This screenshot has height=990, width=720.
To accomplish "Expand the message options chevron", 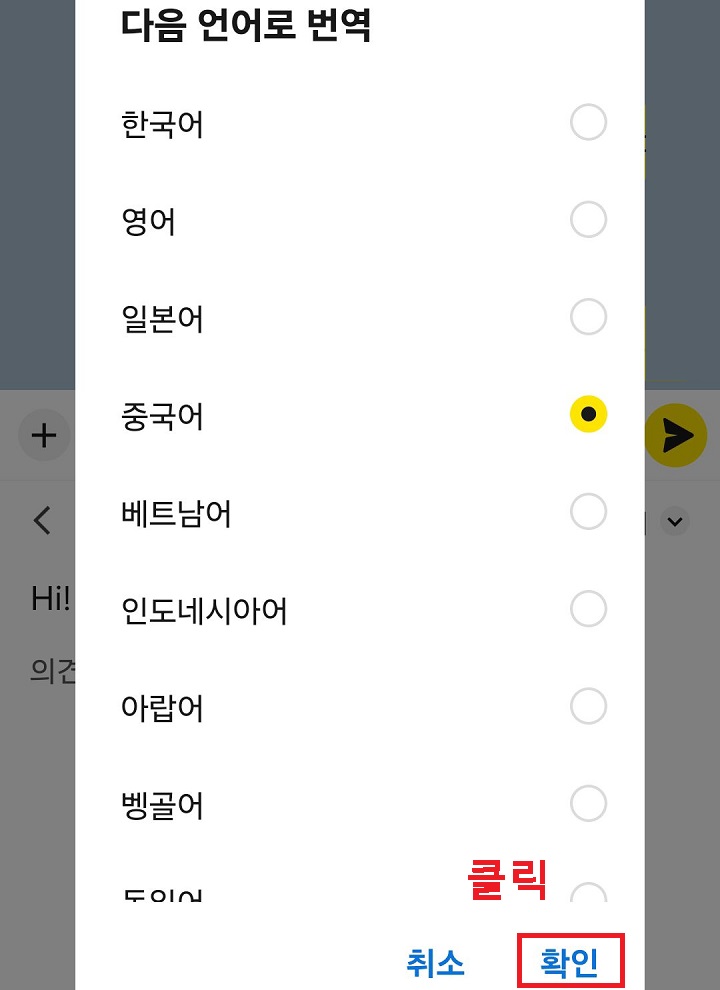I will [x=675, y=521].
